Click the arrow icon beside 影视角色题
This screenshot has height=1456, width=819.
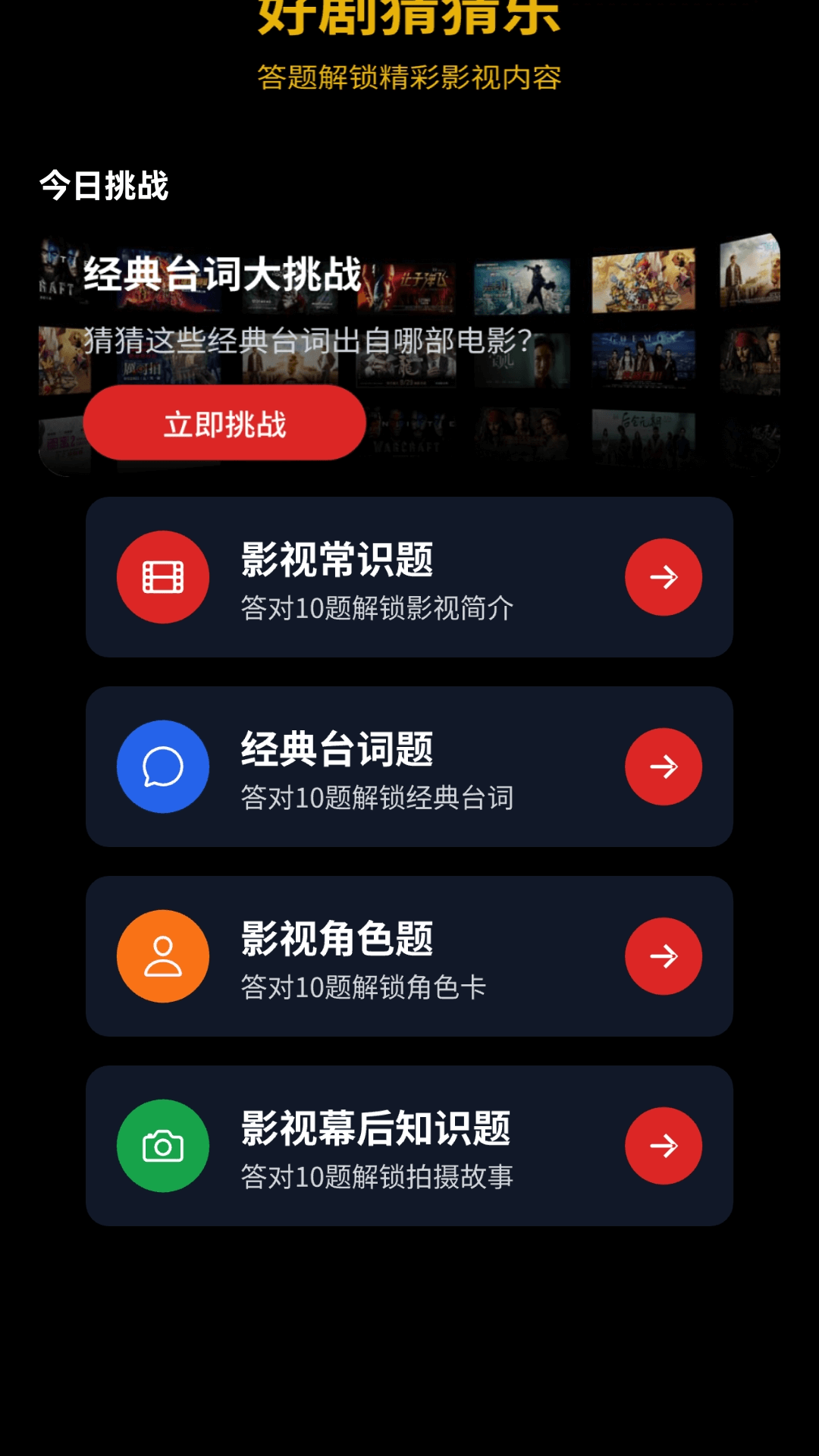(664, 955)
